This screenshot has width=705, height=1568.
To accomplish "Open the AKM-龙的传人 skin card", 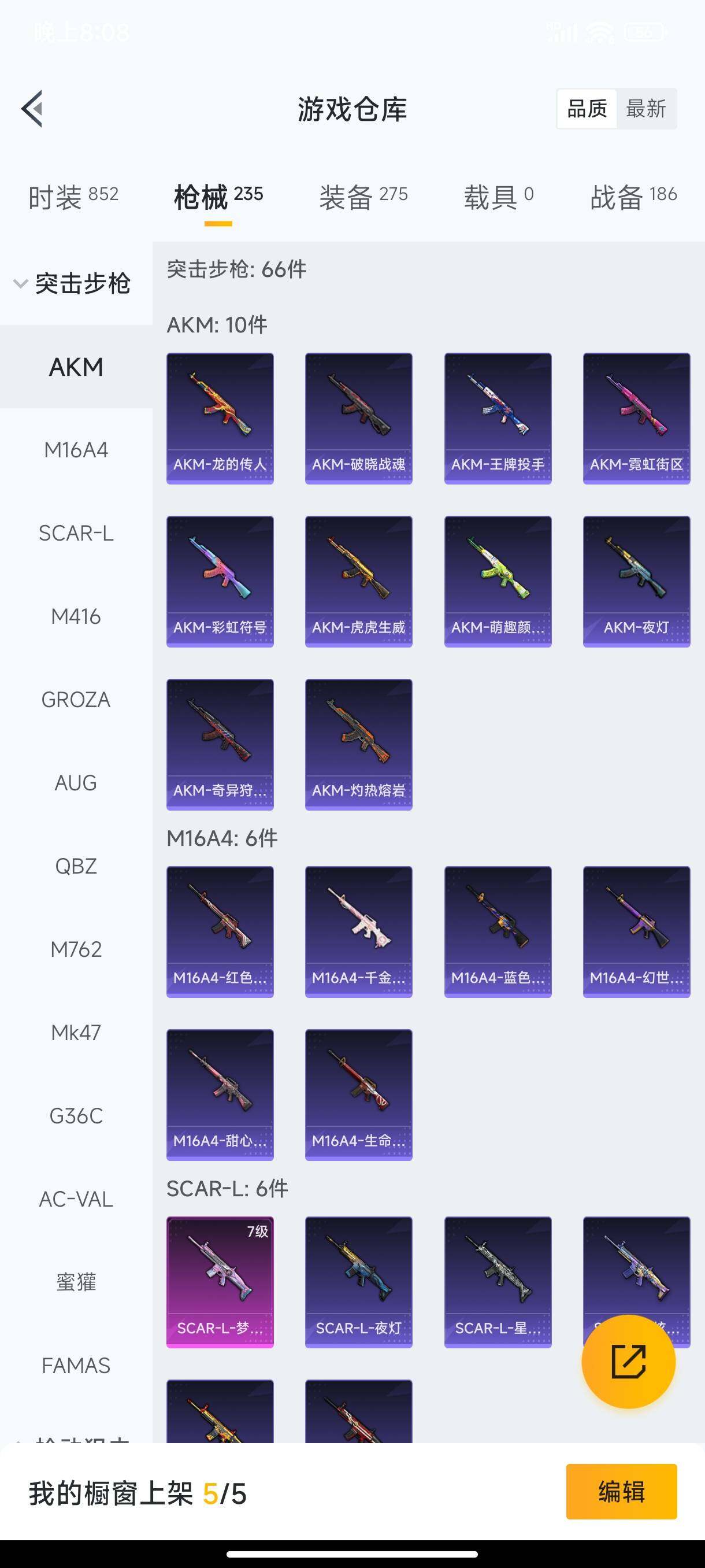I will pos(220,418).
